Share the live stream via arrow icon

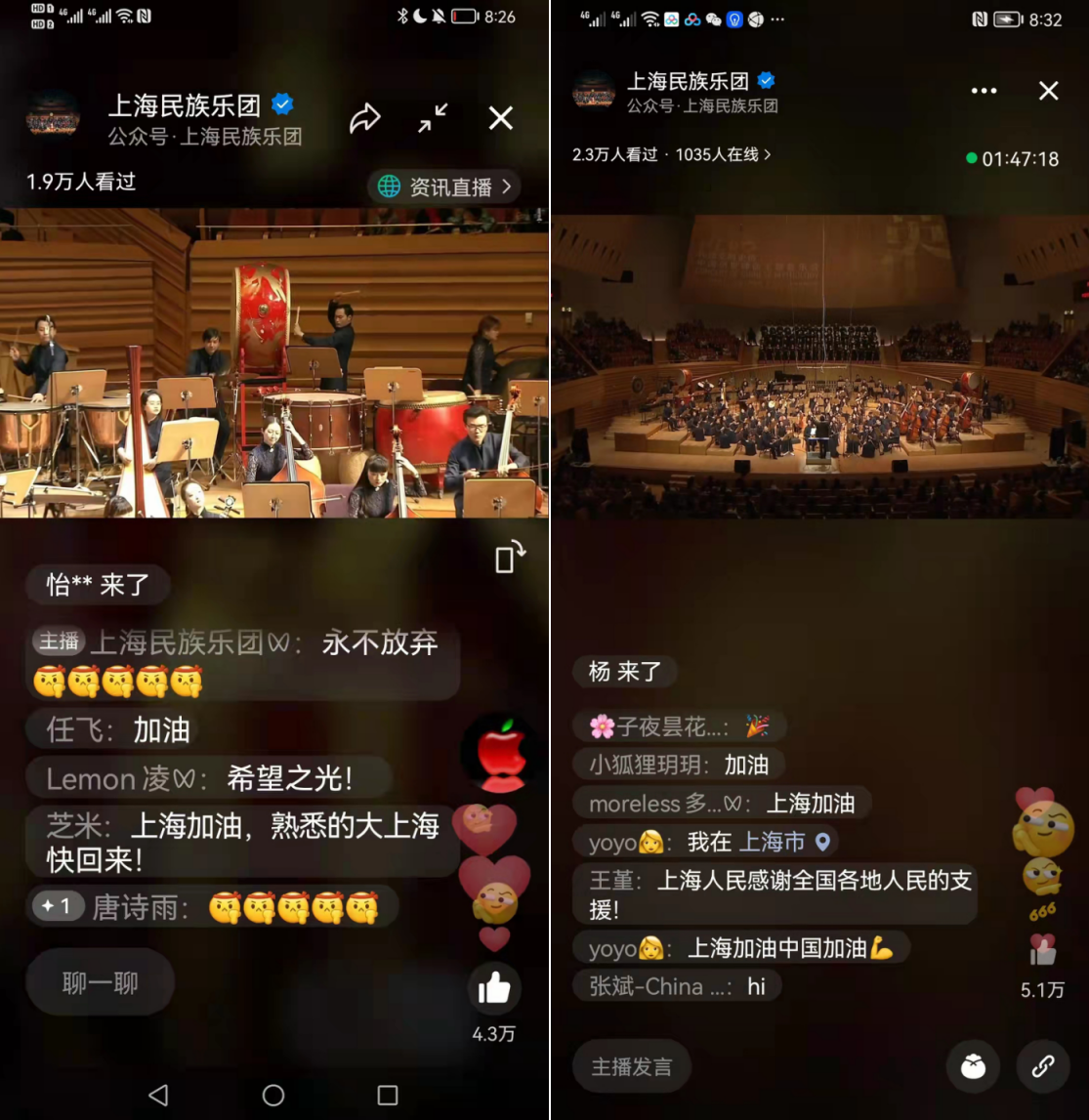[x=364, y=119]
